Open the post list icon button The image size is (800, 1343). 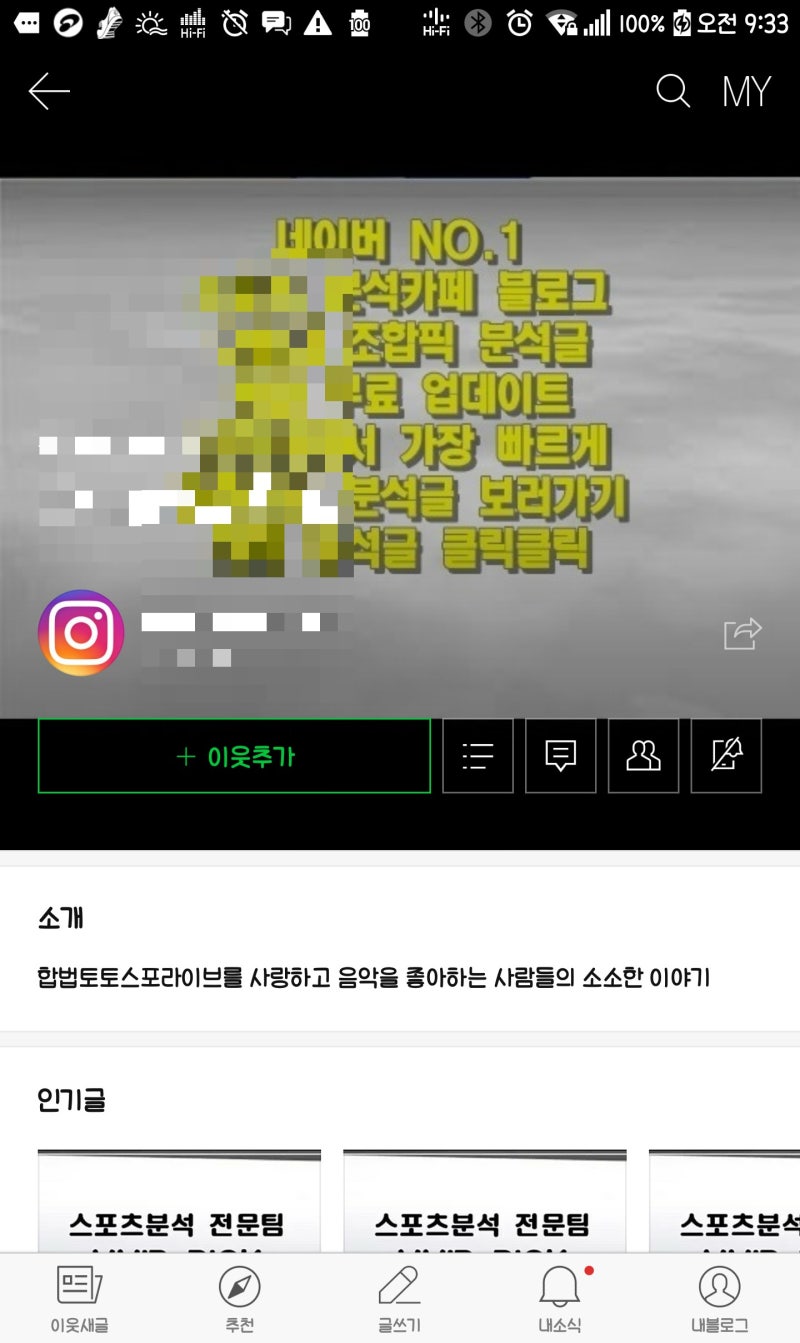tap(478, 756)
